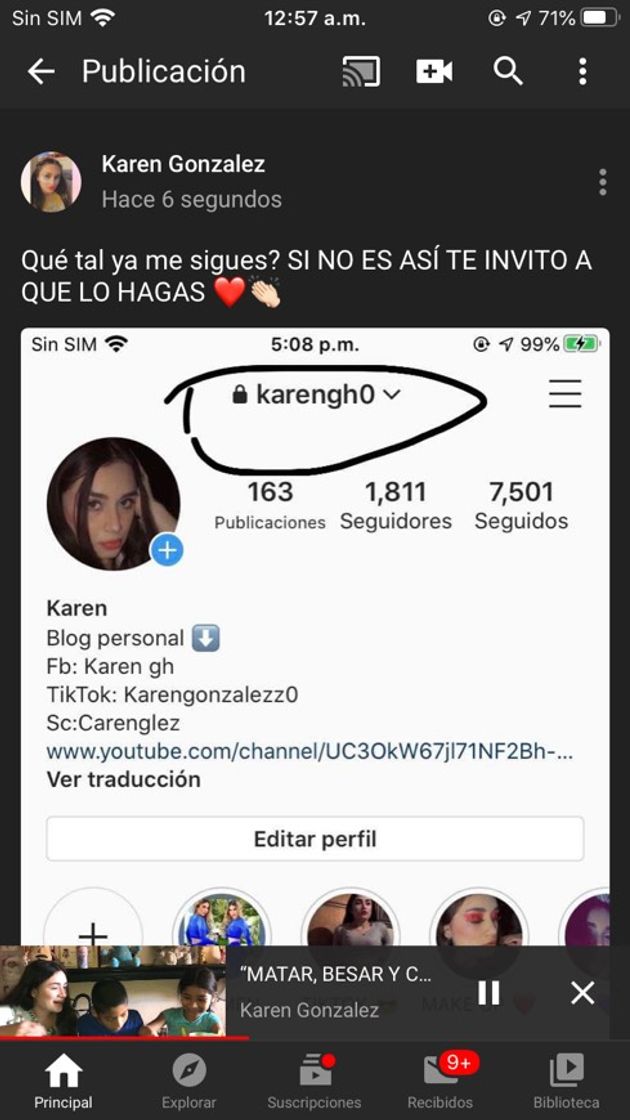The height and width of the screenshot is (1120, 630).
Task: Open the cast to device icon
Action: (x=360, y=71)
